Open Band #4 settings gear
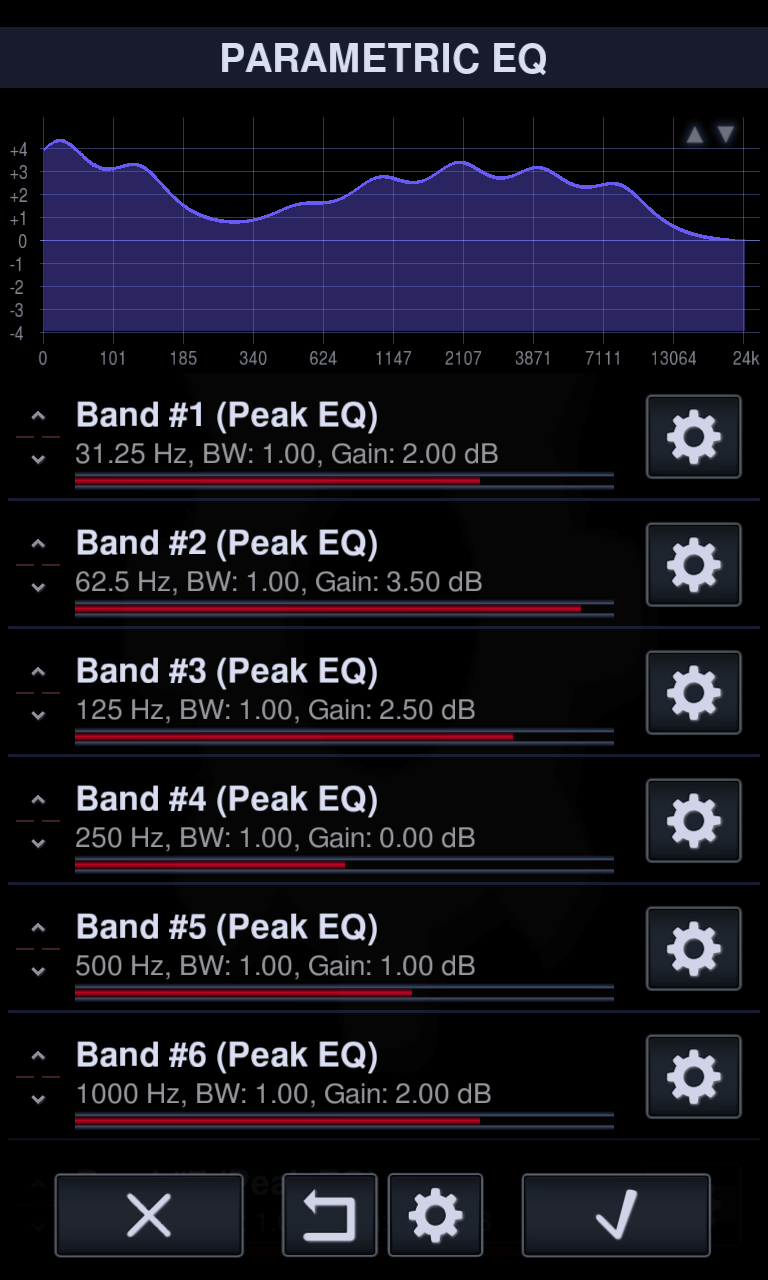The image size is (768, 1280). pyautogui.click(x=693, y=820)
